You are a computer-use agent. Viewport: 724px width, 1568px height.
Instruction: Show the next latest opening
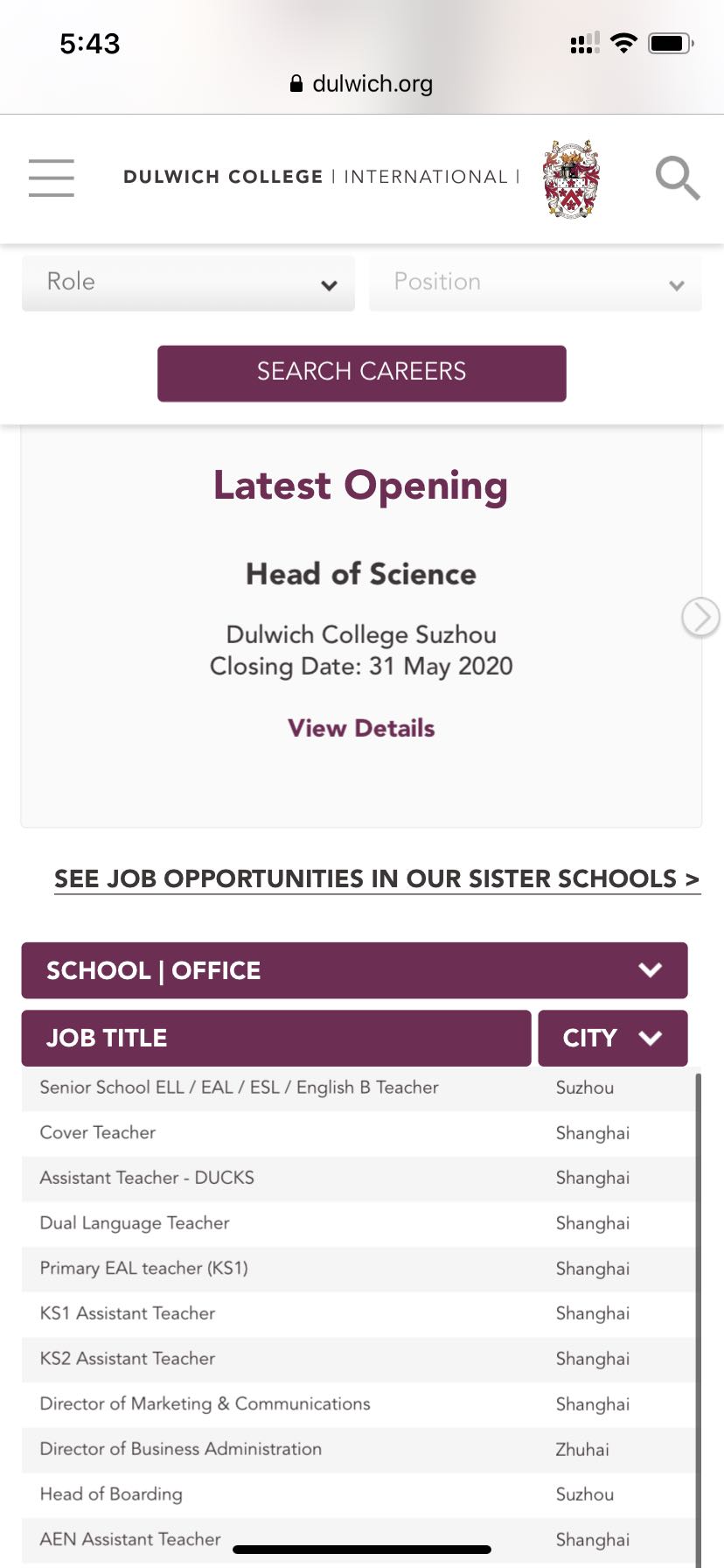pos(700,617)
